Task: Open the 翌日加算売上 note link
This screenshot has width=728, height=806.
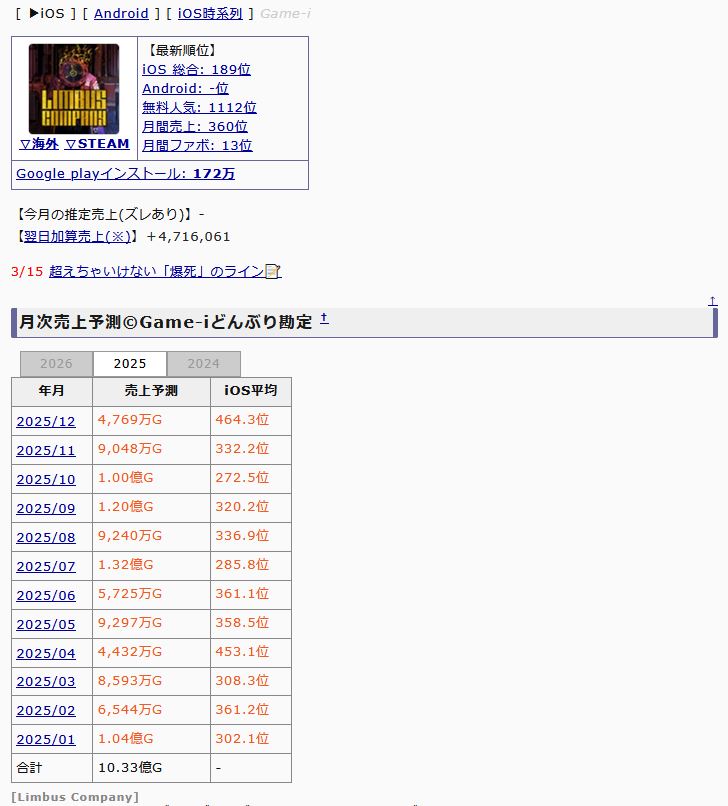Action: pyautogui.click(x=76, y=237)
